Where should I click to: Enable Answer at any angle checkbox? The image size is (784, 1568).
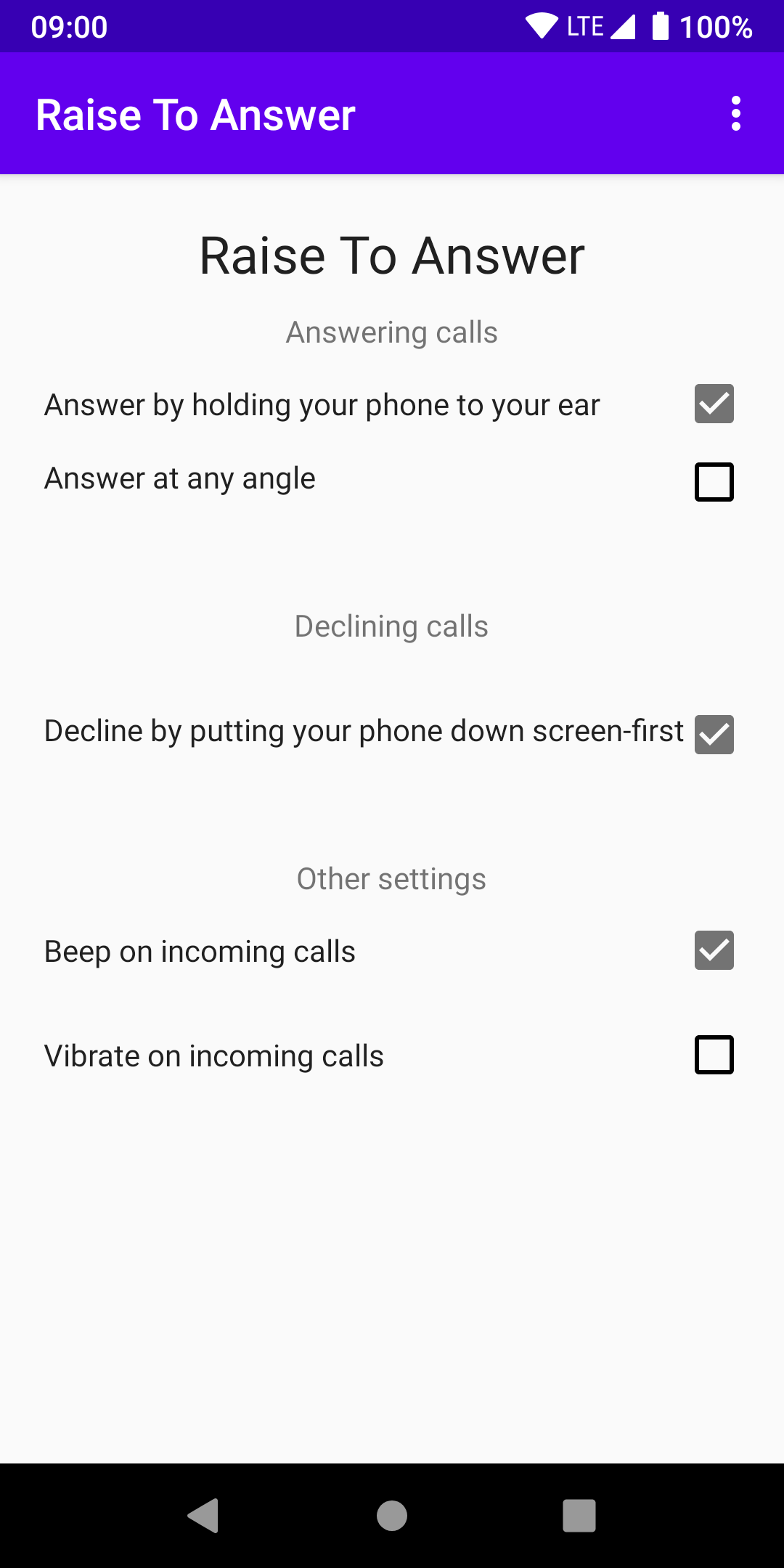[714, 482]
